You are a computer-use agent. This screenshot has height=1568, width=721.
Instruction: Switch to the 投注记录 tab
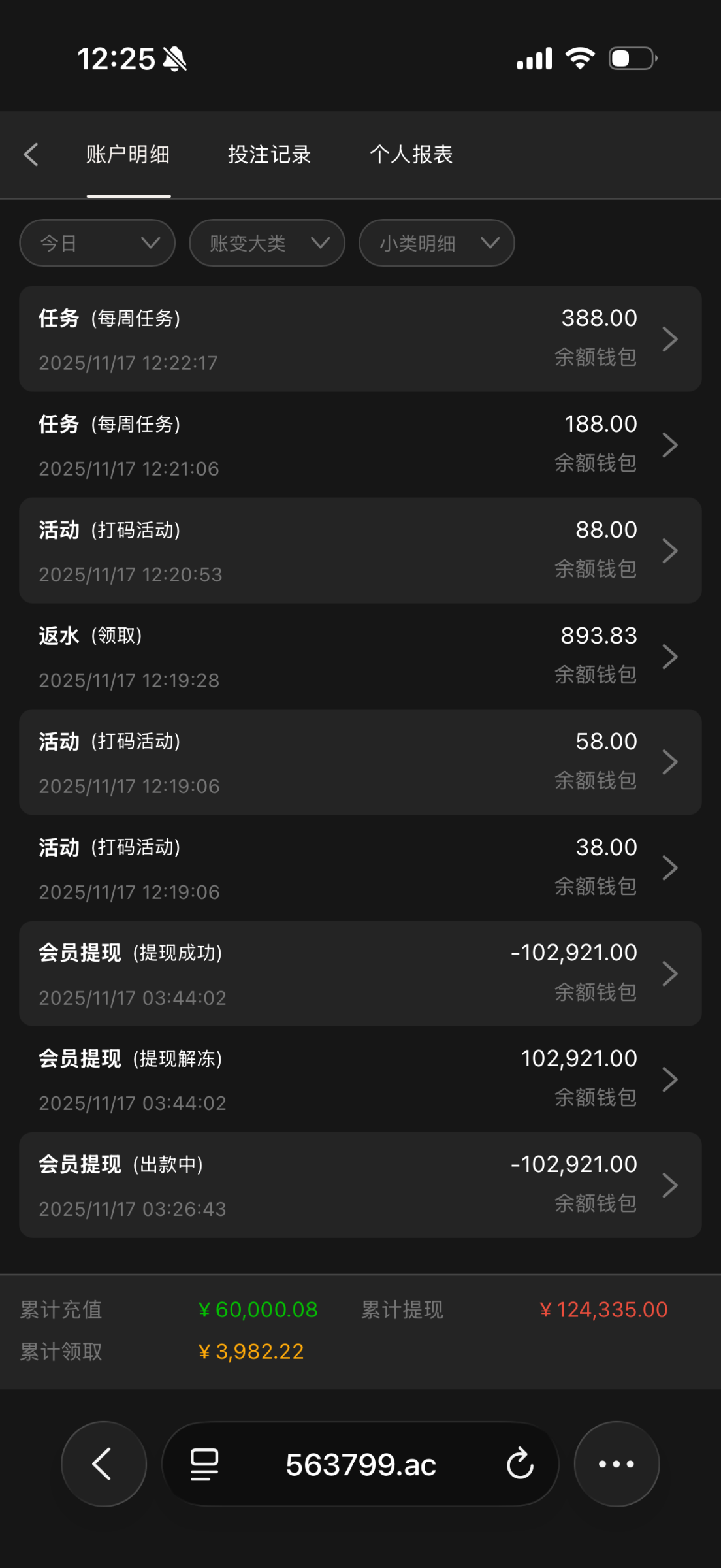point(269,155)
